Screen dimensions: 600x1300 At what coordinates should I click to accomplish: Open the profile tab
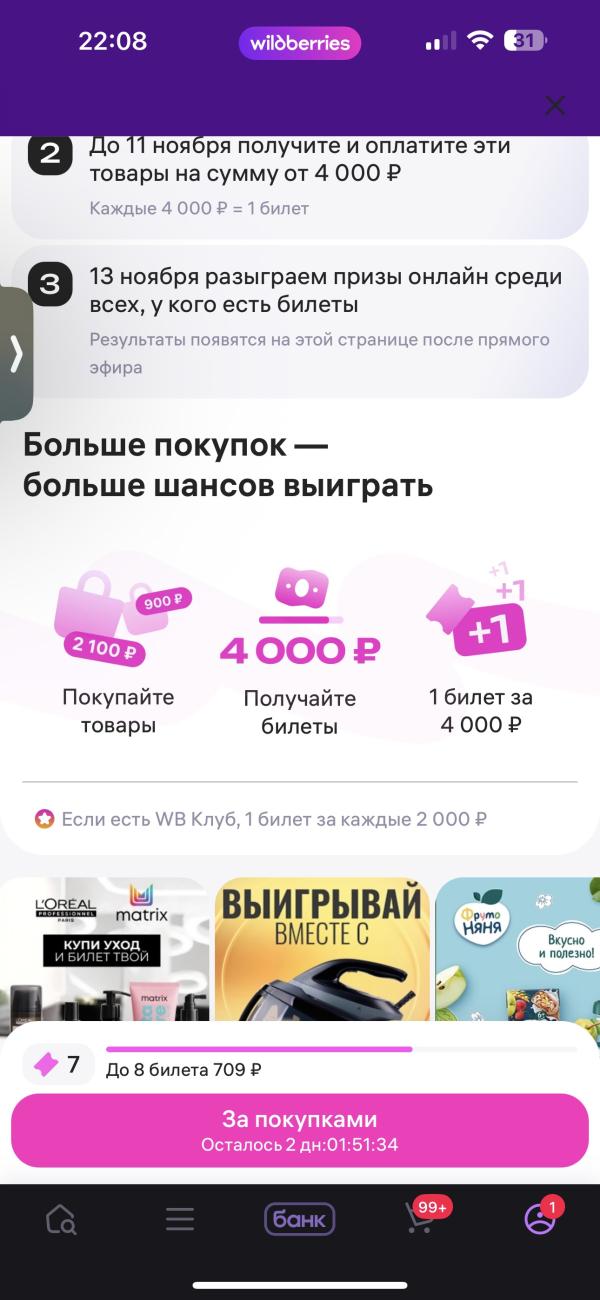[540, 1218]
